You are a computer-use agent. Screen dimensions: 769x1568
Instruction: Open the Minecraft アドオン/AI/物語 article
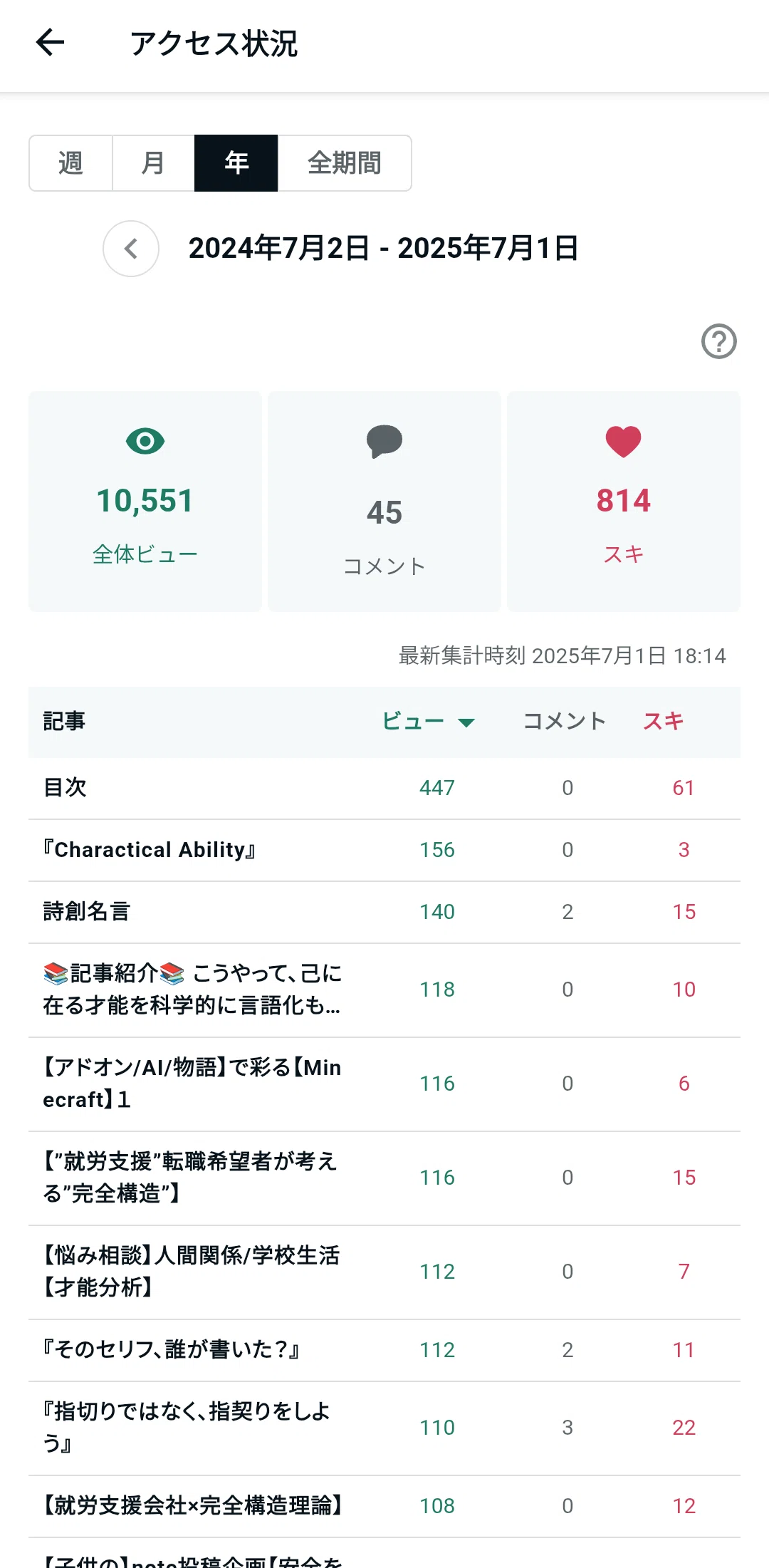(384, 1084)
